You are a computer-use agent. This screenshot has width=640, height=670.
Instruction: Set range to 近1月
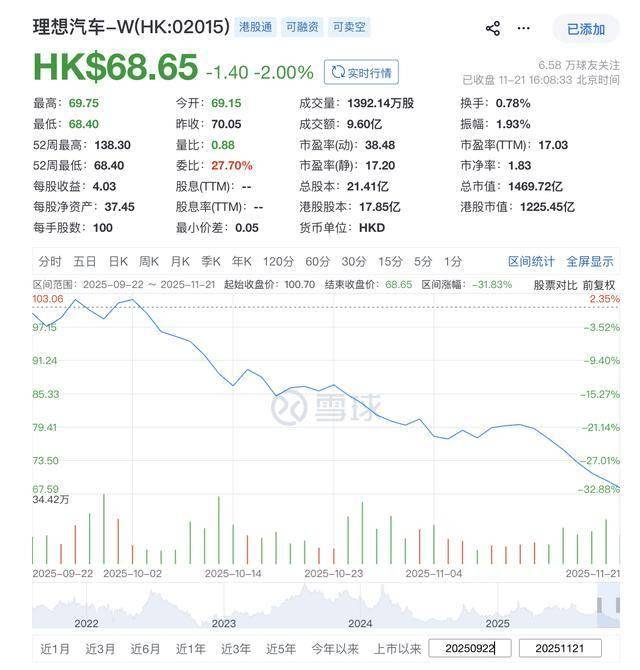(x=55, y=648)
